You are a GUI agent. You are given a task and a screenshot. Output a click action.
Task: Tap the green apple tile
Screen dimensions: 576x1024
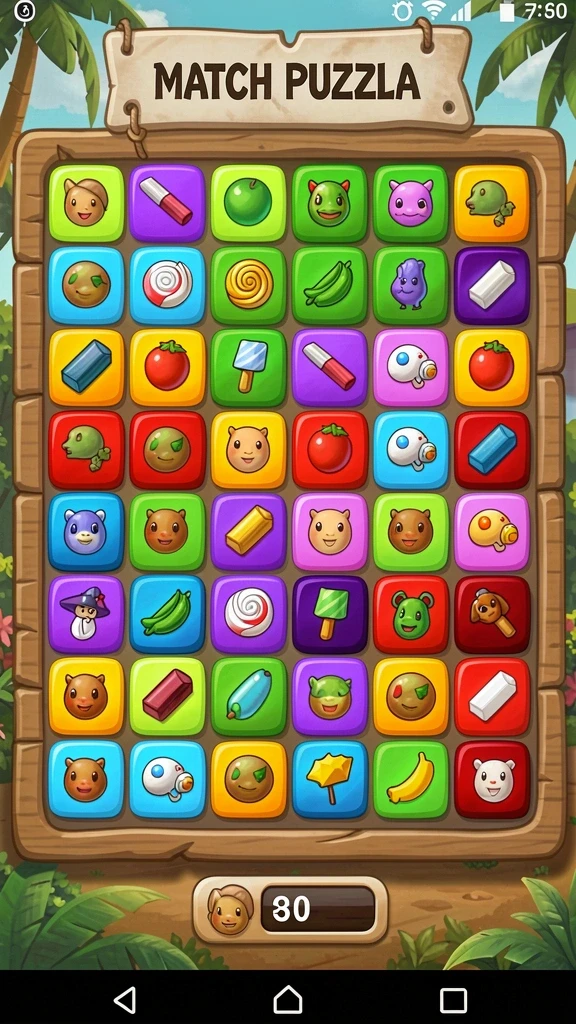click(x=248, y=203)
